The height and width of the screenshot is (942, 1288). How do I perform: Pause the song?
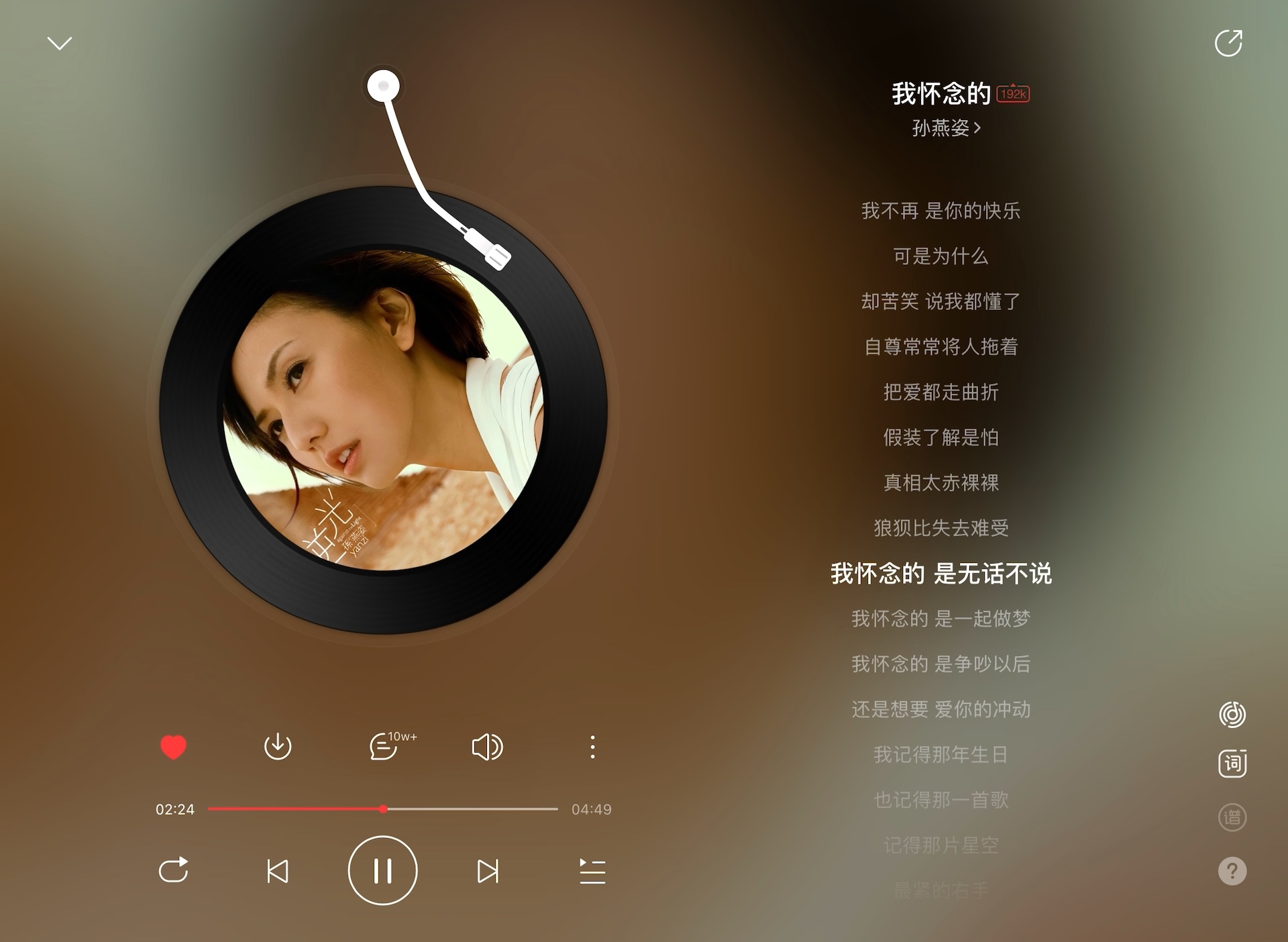[382, 870]
